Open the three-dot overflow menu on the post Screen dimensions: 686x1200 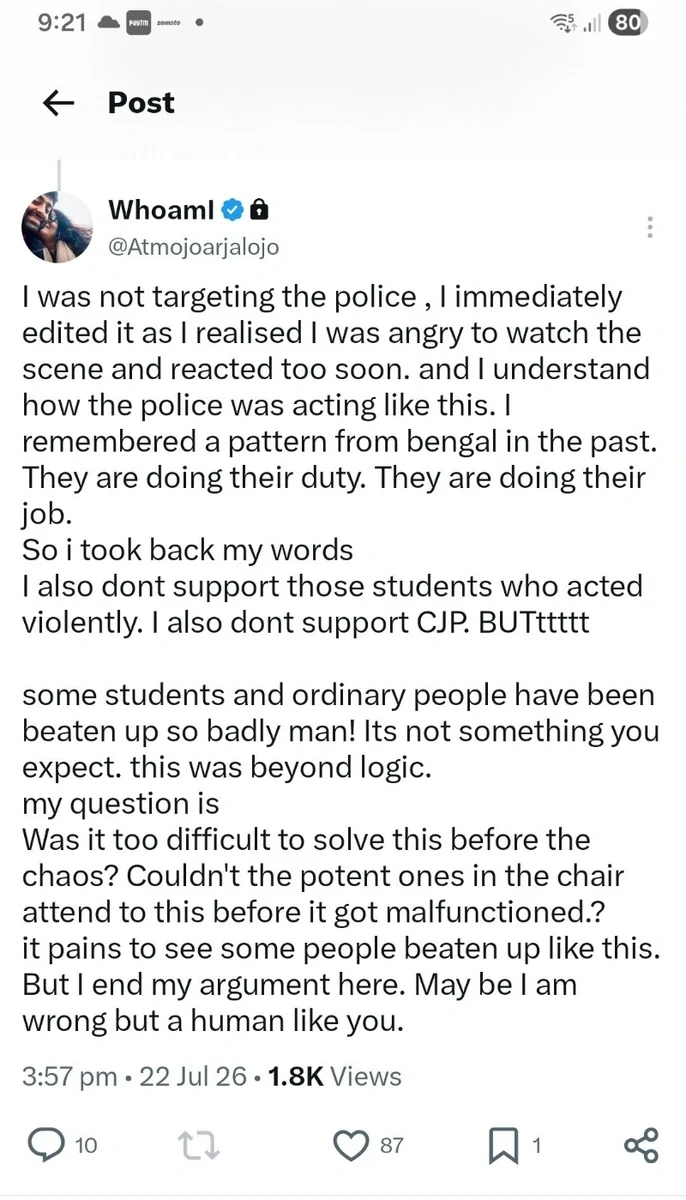[651, 226]
